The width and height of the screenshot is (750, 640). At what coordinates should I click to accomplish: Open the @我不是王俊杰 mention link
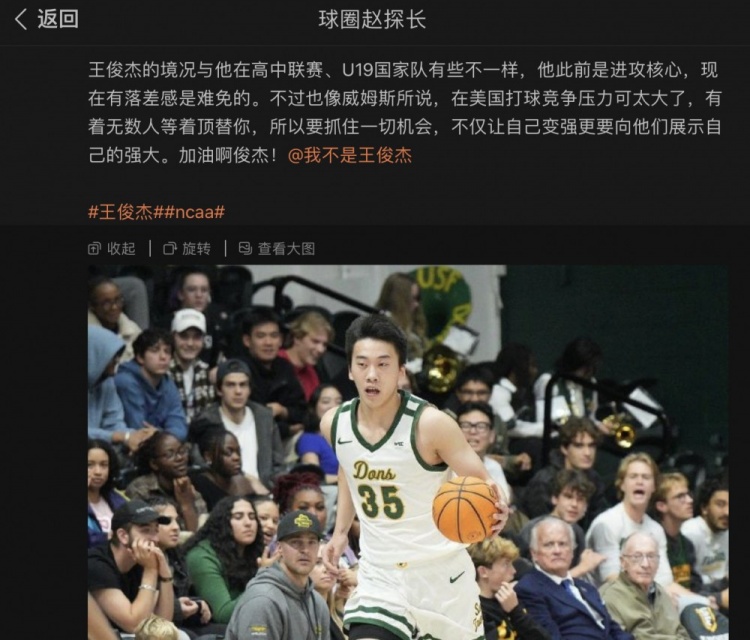349,156
